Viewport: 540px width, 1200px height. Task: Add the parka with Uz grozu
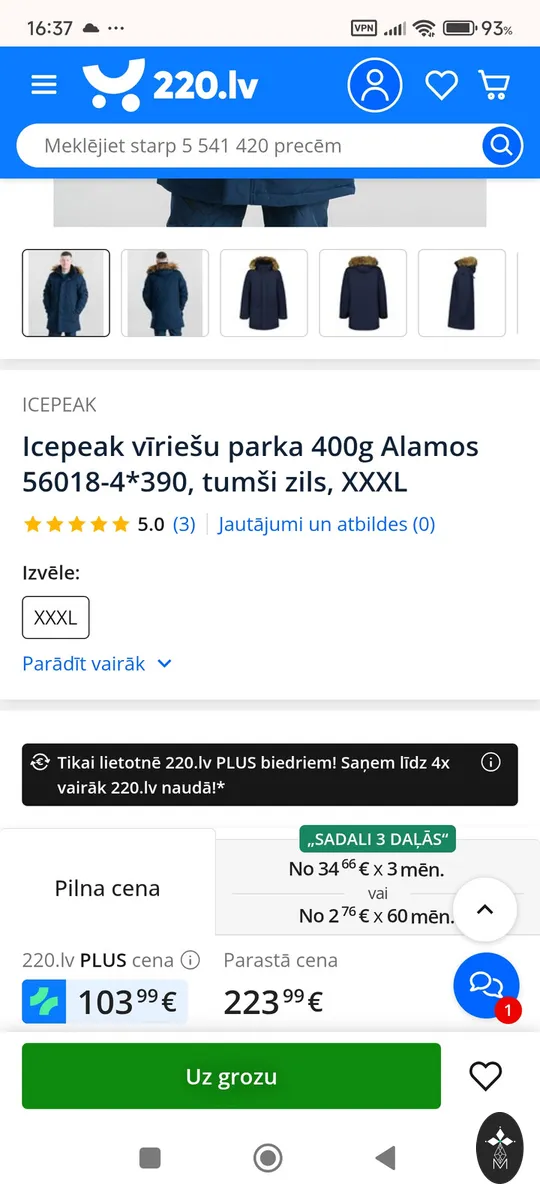[231, 1076]
